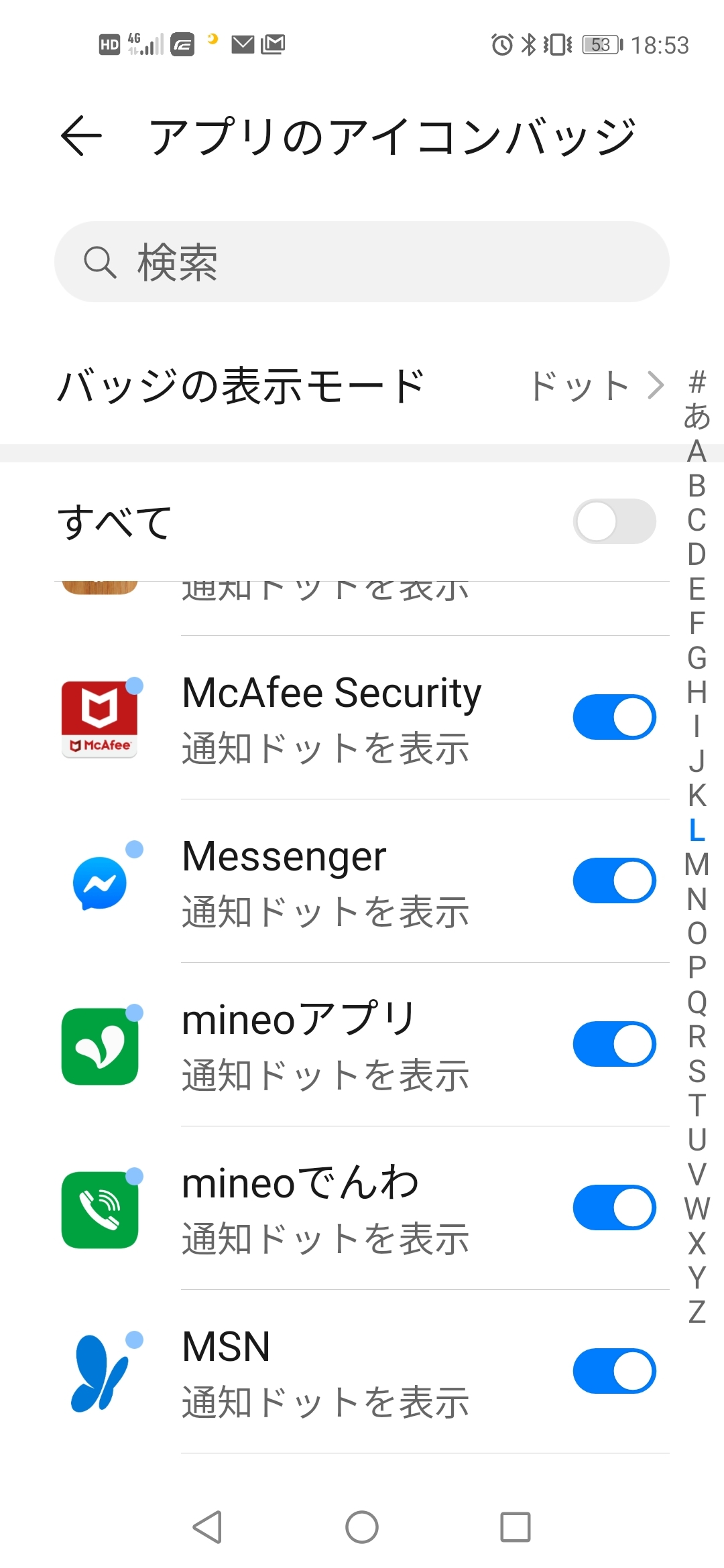Turn off MSN notification dot

tap(614, 1371)
